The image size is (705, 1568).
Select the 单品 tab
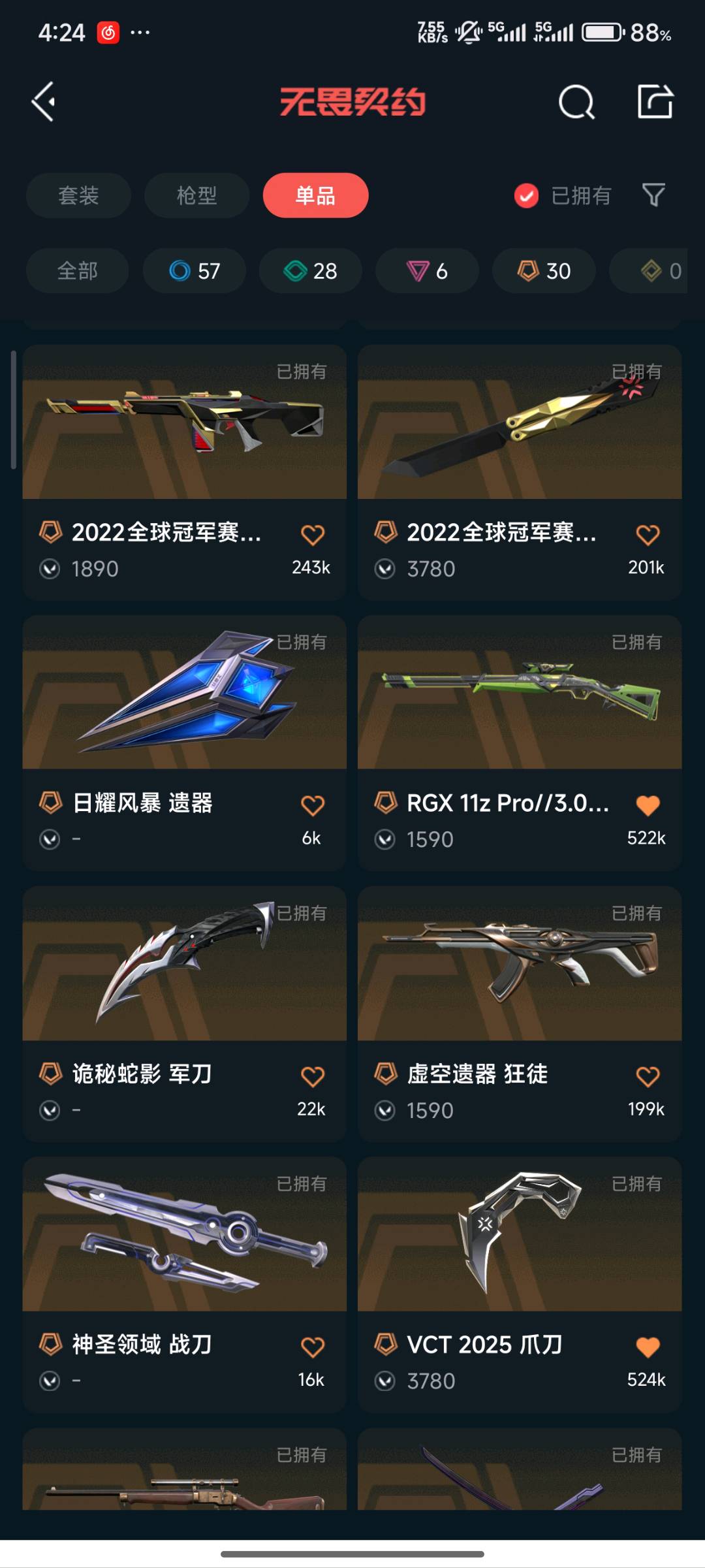click(x=315, y=195)
